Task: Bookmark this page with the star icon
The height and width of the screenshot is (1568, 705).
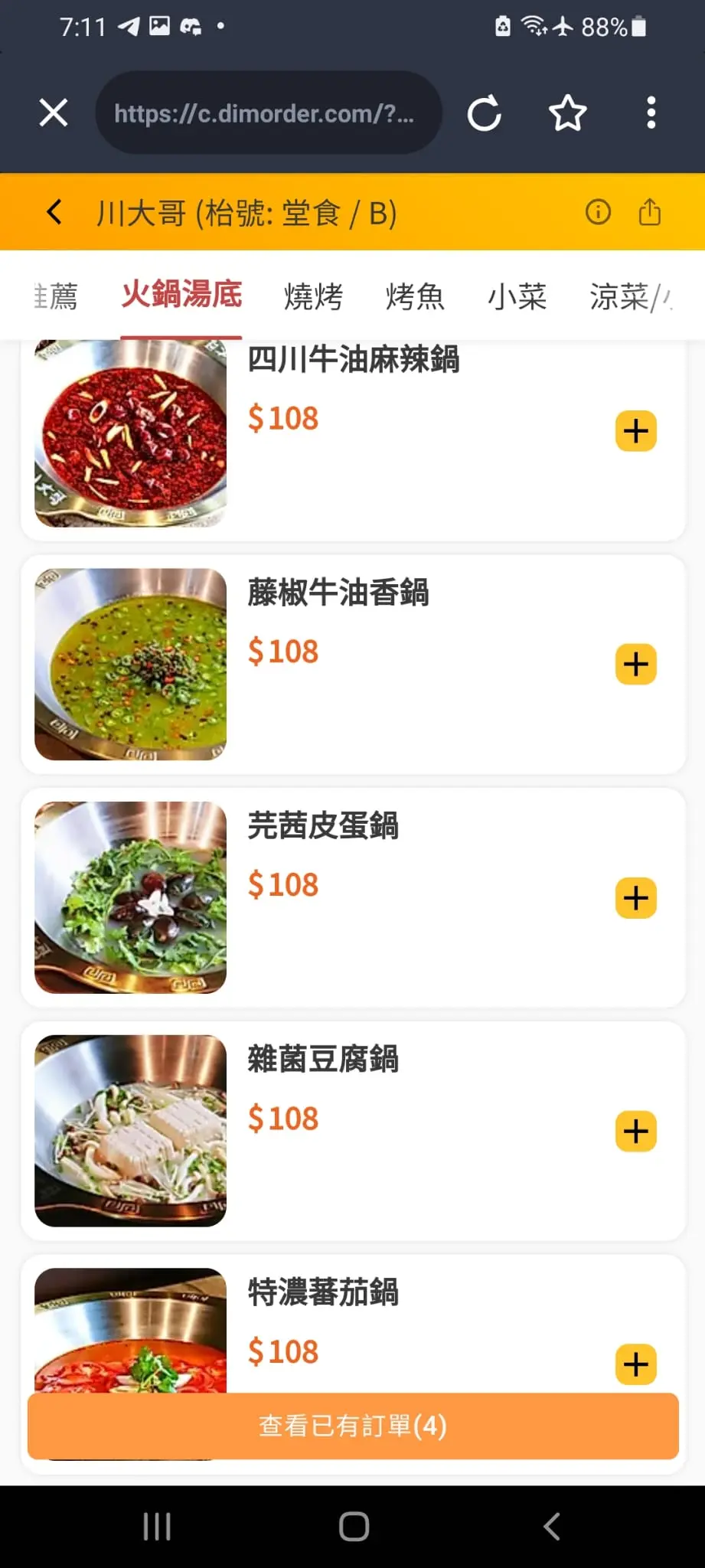Action: tap(567, 113)
